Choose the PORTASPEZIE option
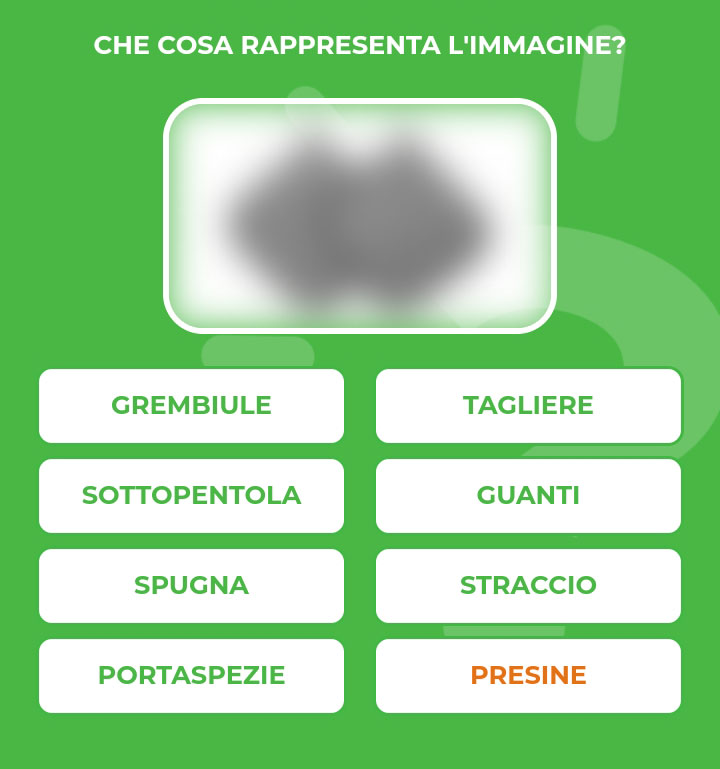The width and height of the screenshot is (720, 769). (x=191, y=676)
